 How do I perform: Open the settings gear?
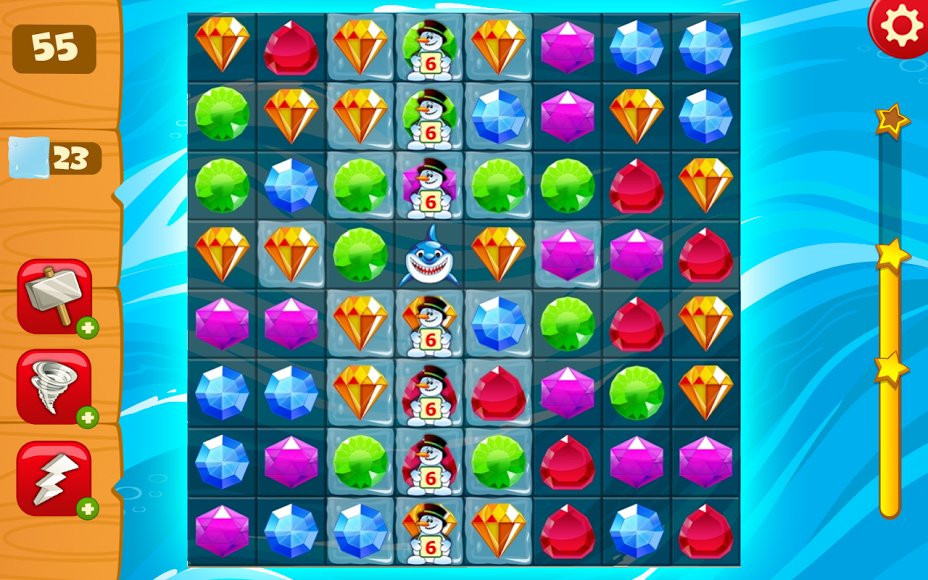(899, 25)
